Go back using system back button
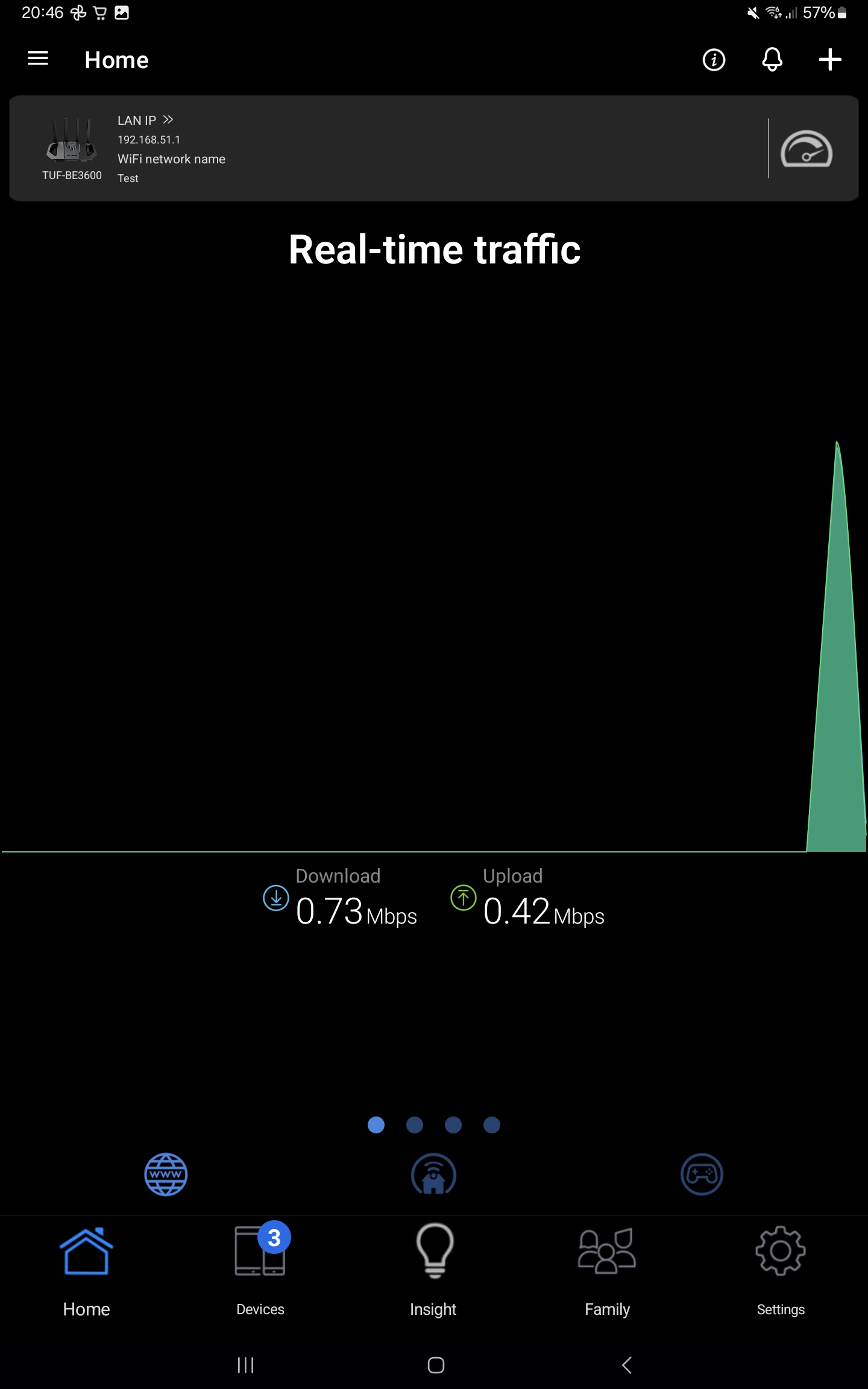Screen dimensions: 868x1389 (627, 1365)
